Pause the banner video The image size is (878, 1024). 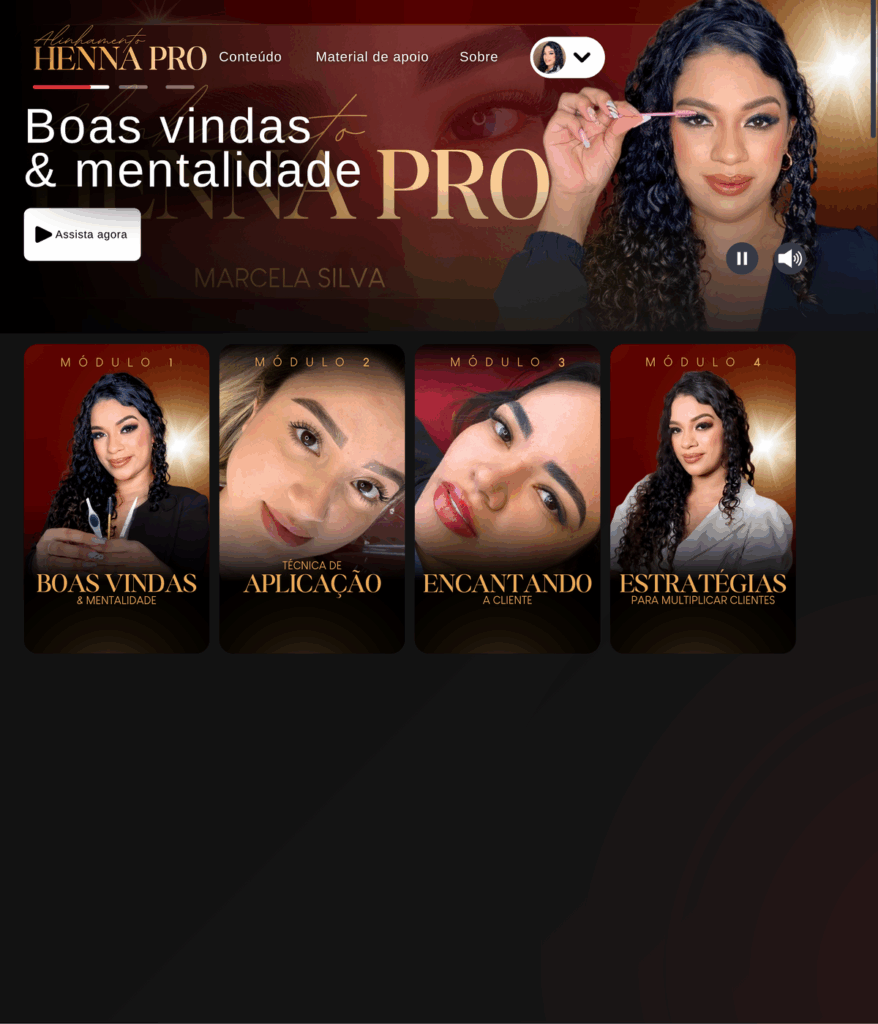[x=742, y=259]
